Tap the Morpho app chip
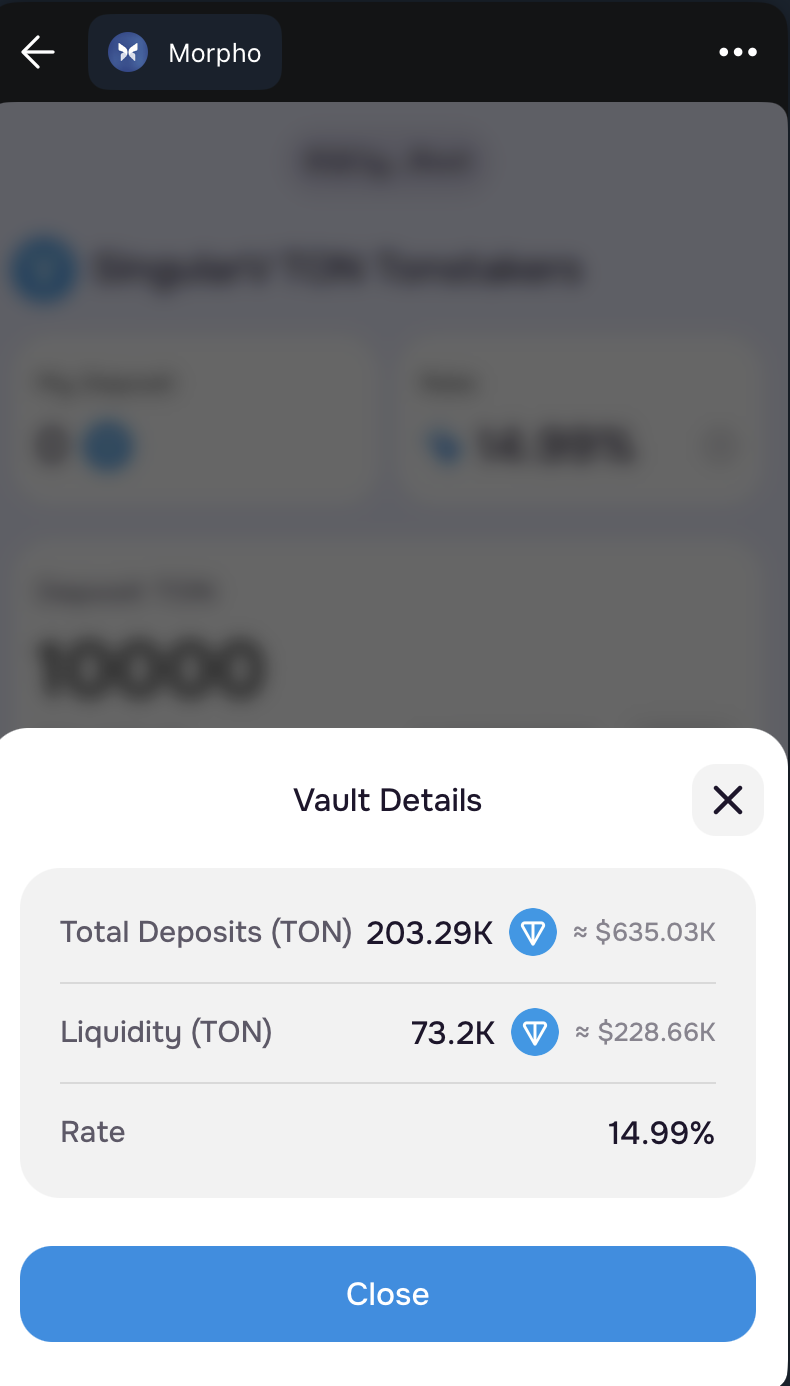 (x=185, y=52)
